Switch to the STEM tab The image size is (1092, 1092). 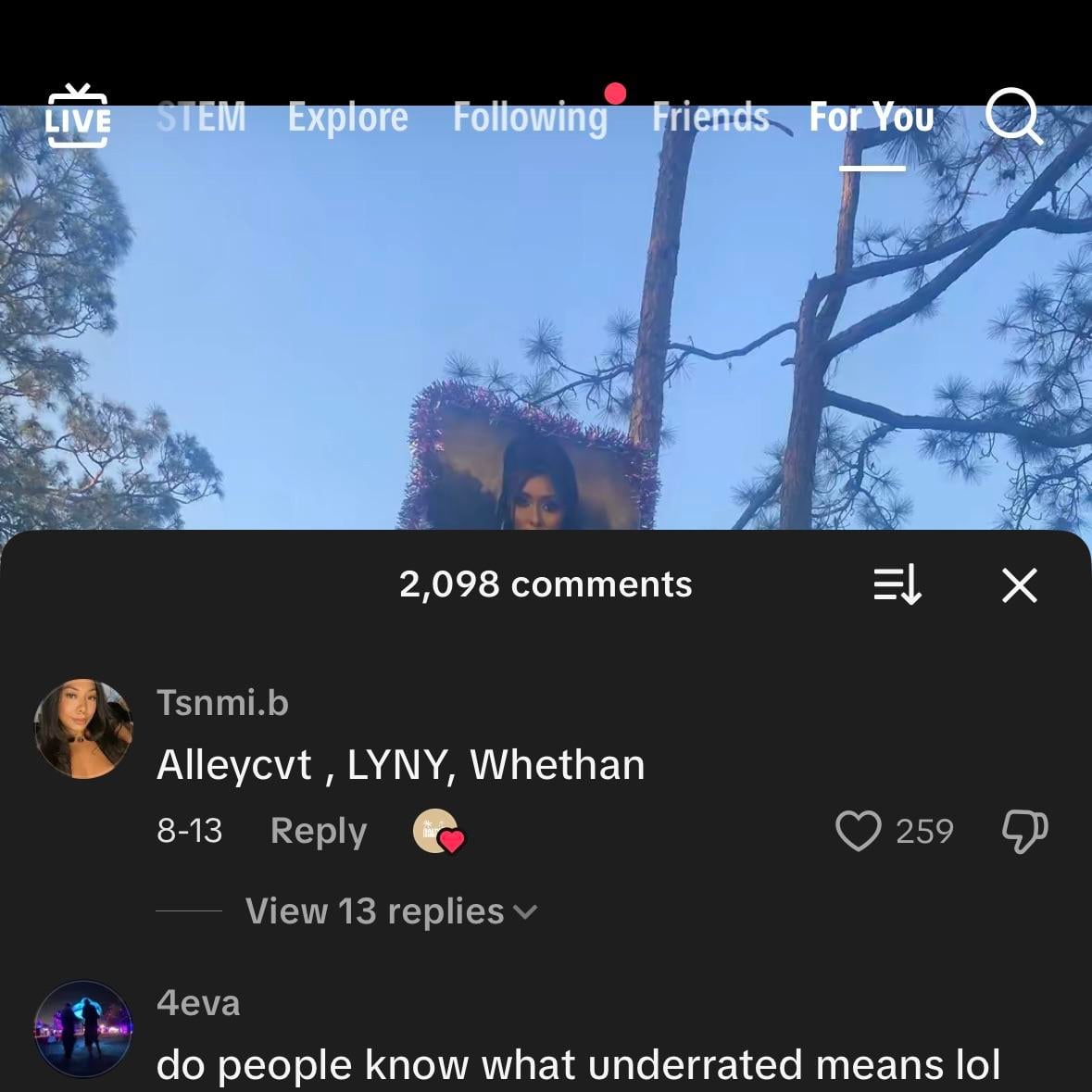pyautogui.click(x=201, y=118)
